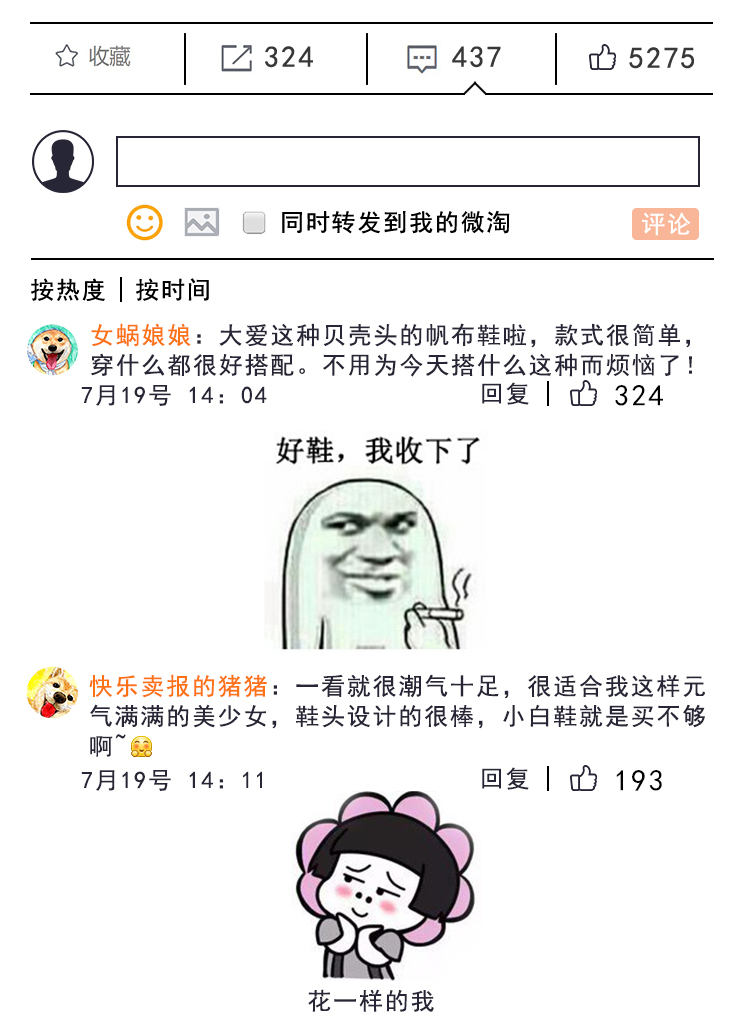Viewport: 750px width, 1031px height.
Task: Open the 437 comments tab
Action: [x=454, y=58]
